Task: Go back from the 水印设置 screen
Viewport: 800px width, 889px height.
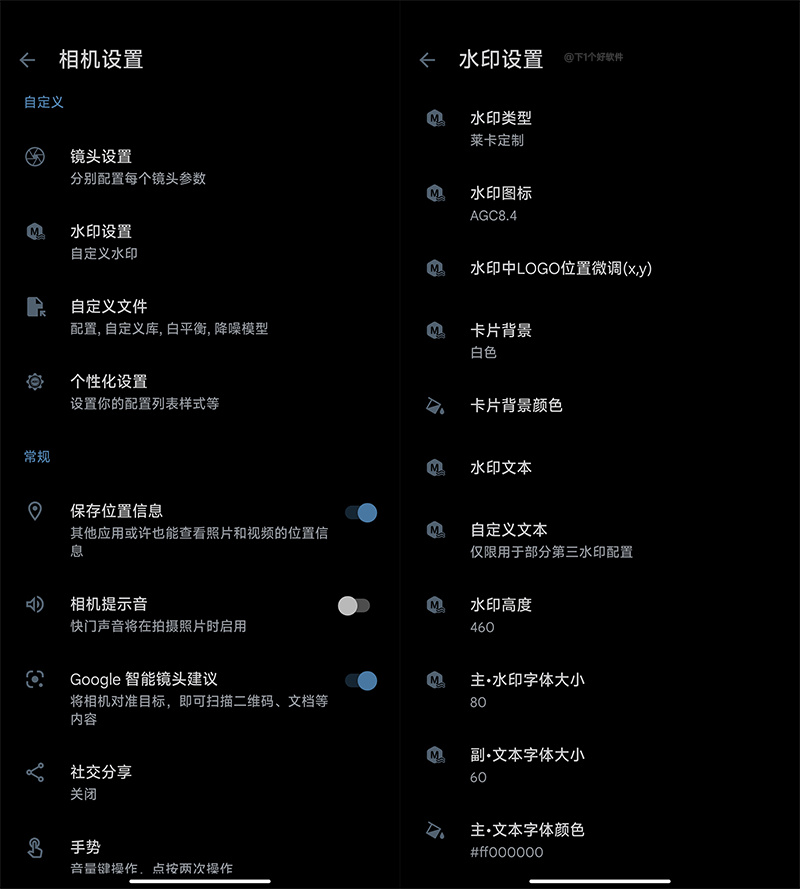Action: tap(427, 60)
